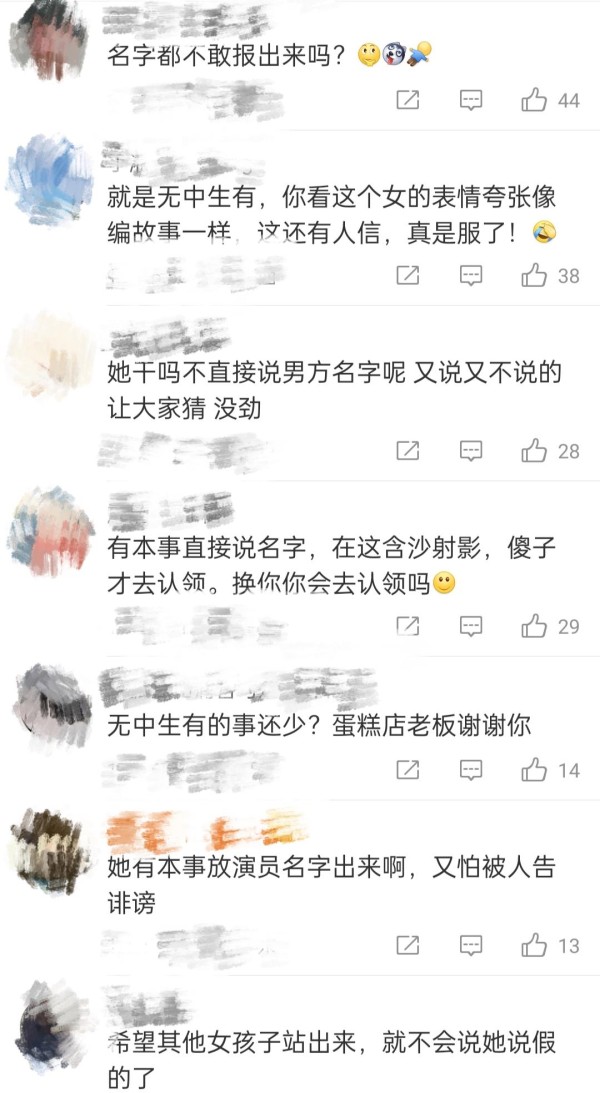Like the 就是无中生有 comment
This screenshot has width=600, height=1093.
[x=534, y=275]
